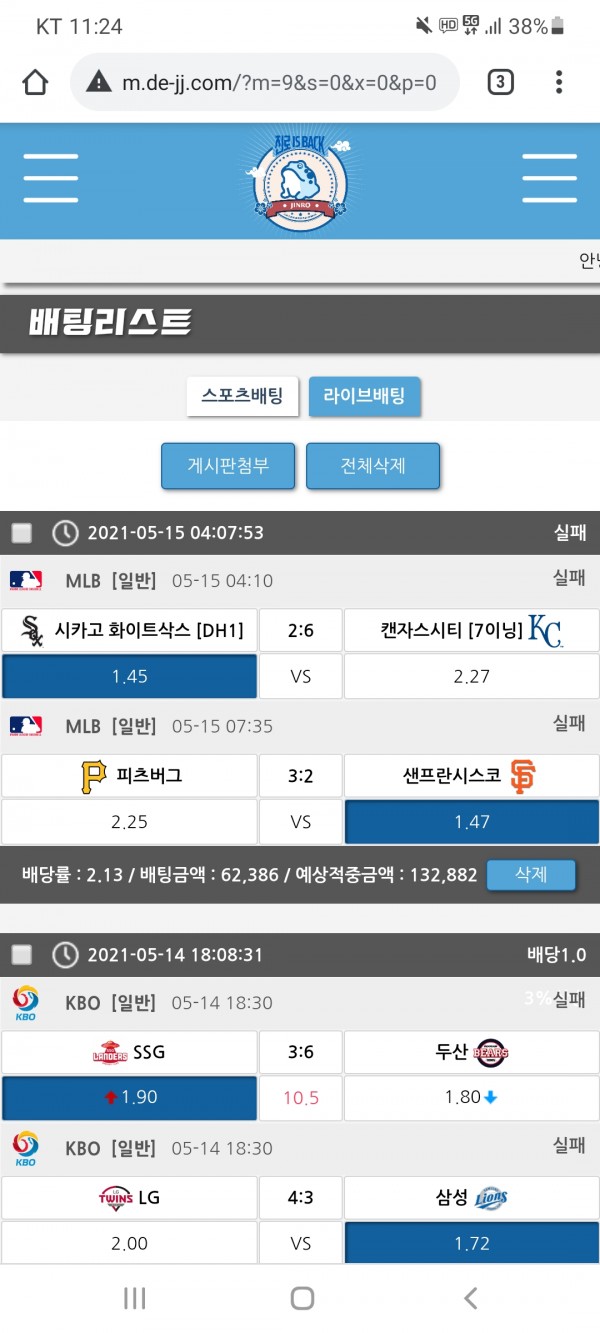600x1333 pixels.
Task: Tap the 전체삭제 button
Action: click(x=373, y=466)
